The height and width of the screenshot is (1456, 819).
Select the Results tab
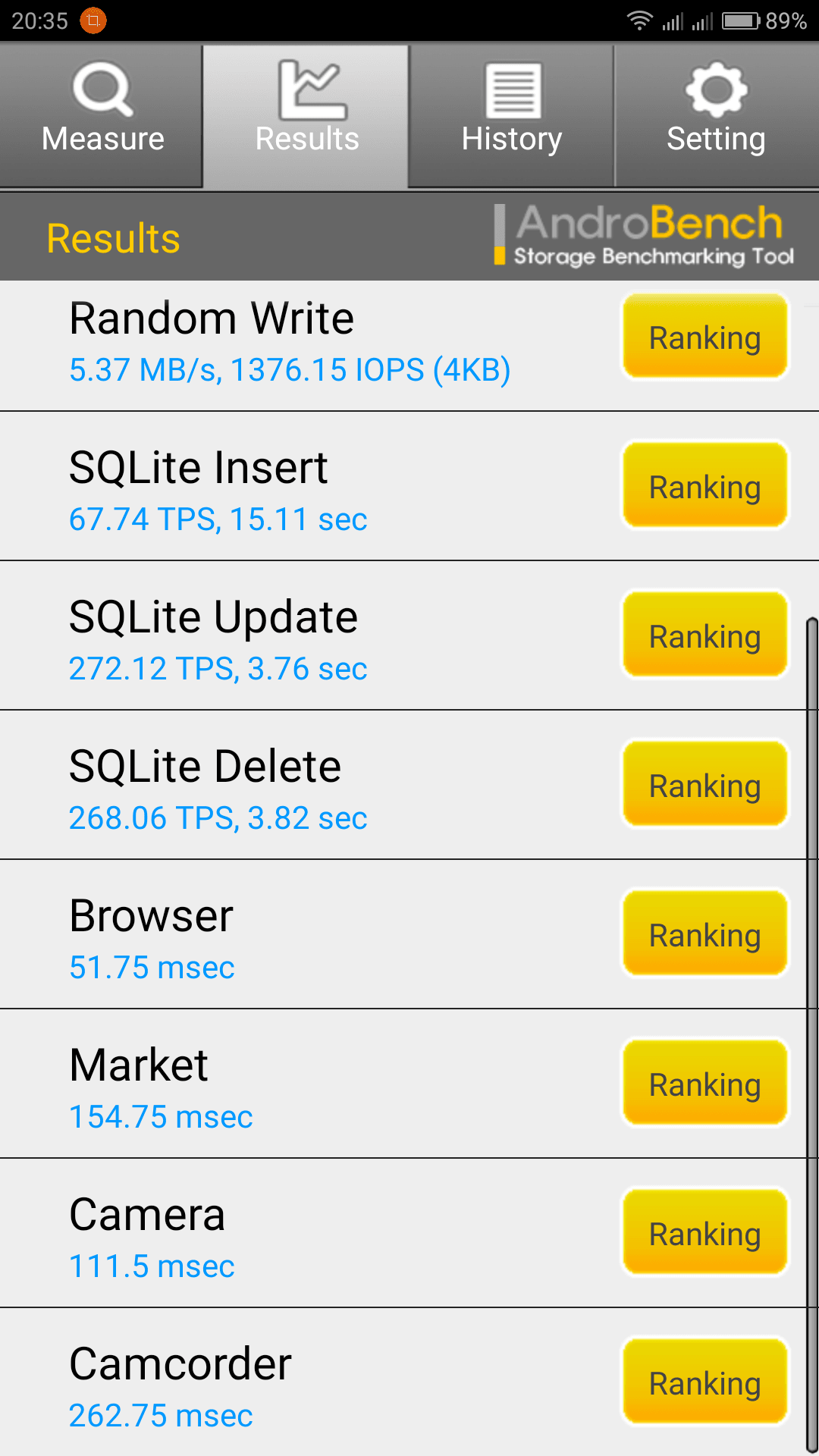point(306,114)
